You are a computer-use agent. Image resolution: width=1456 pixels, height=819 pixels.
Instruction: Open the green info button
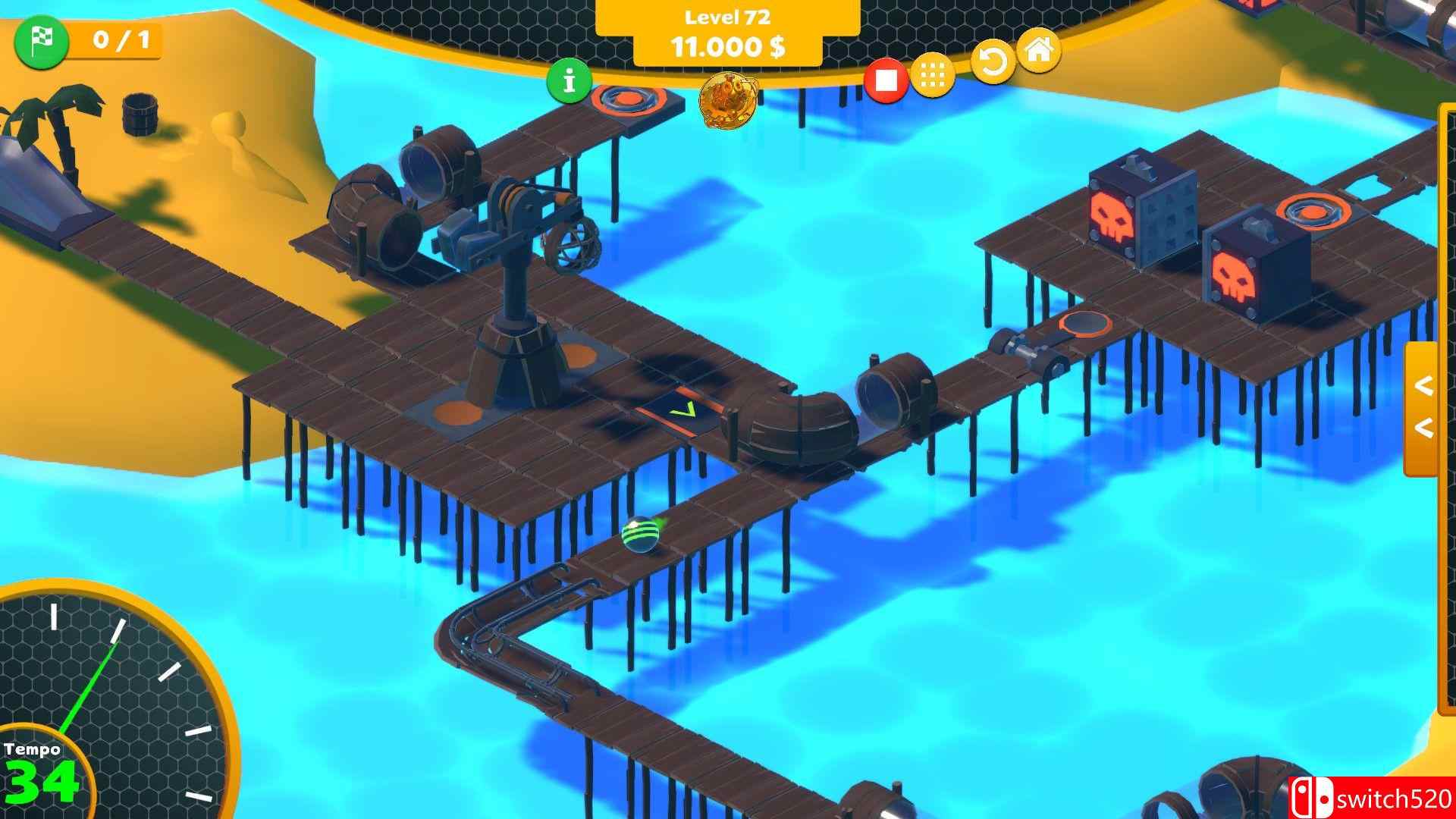coord(570,79)
